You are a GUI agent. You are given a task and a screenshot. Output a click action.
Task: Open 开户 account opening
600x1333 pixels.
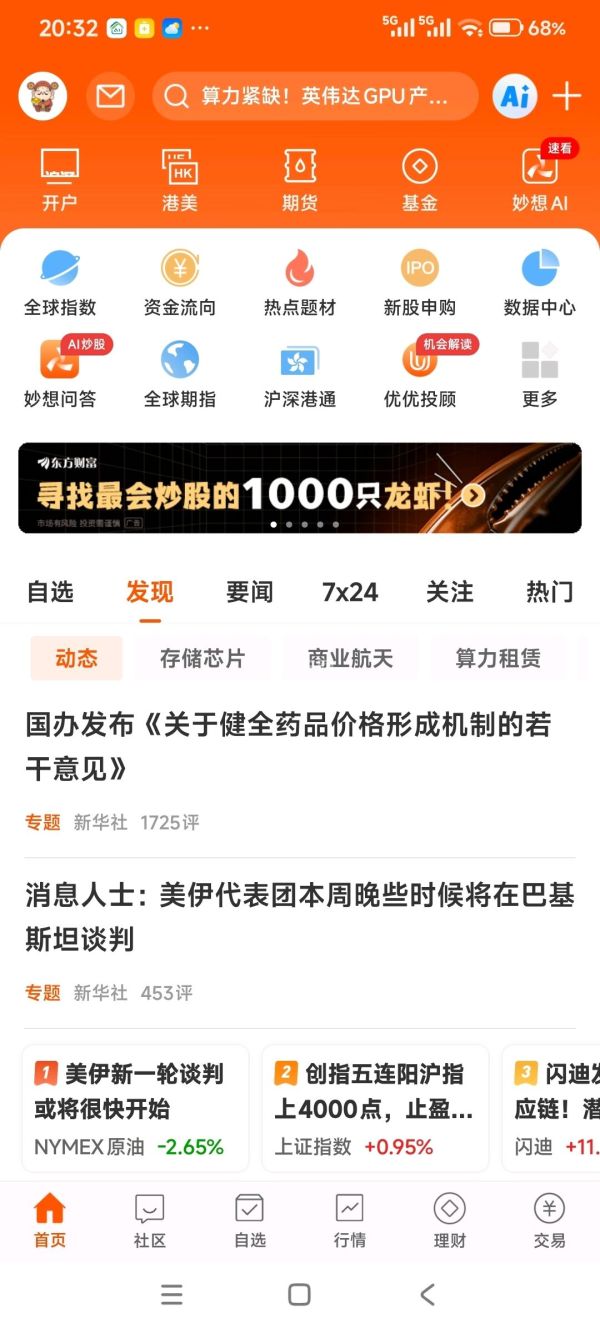coord(60,180)
